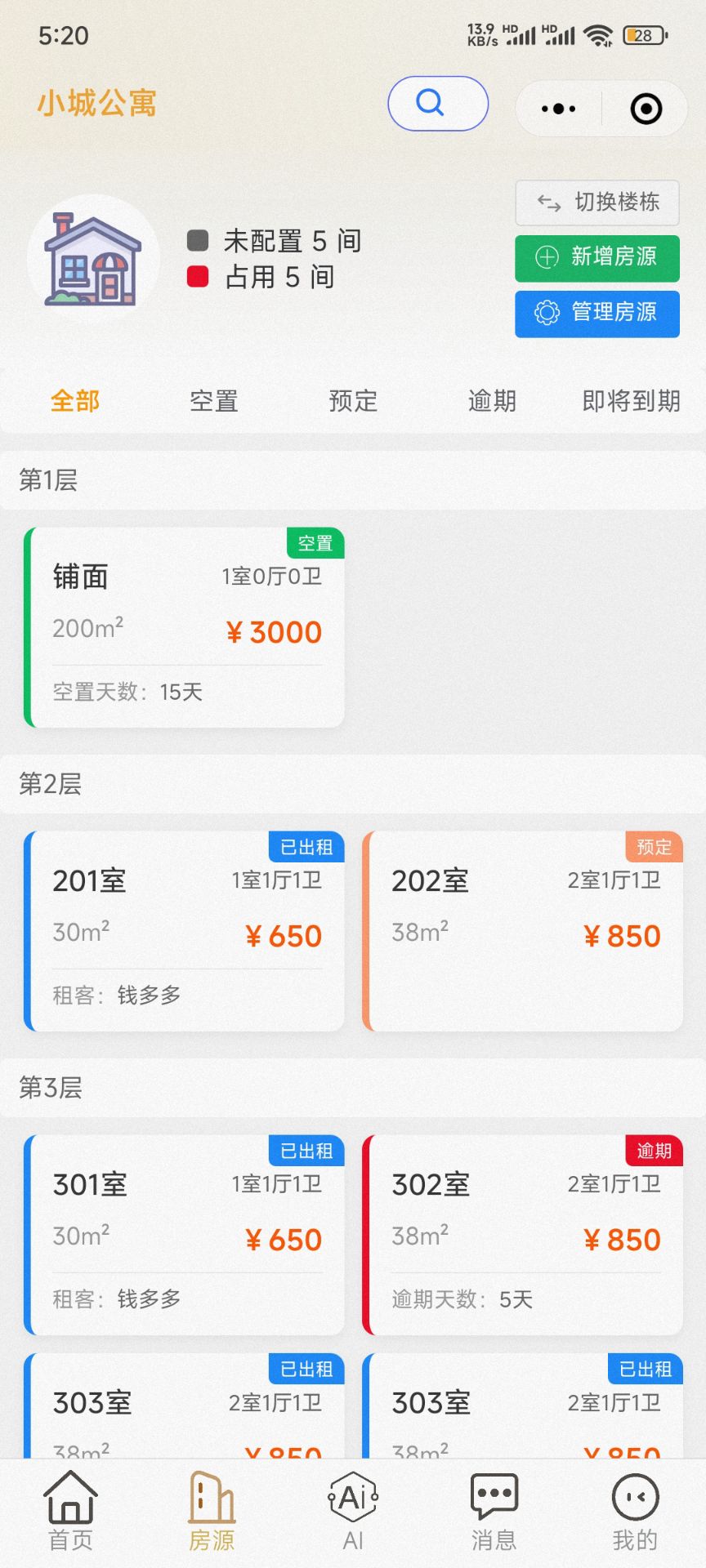Tap 切换楼栋 to switch building
The width and height of the screenshot is (706, 1568).
(x=597, y=203)
